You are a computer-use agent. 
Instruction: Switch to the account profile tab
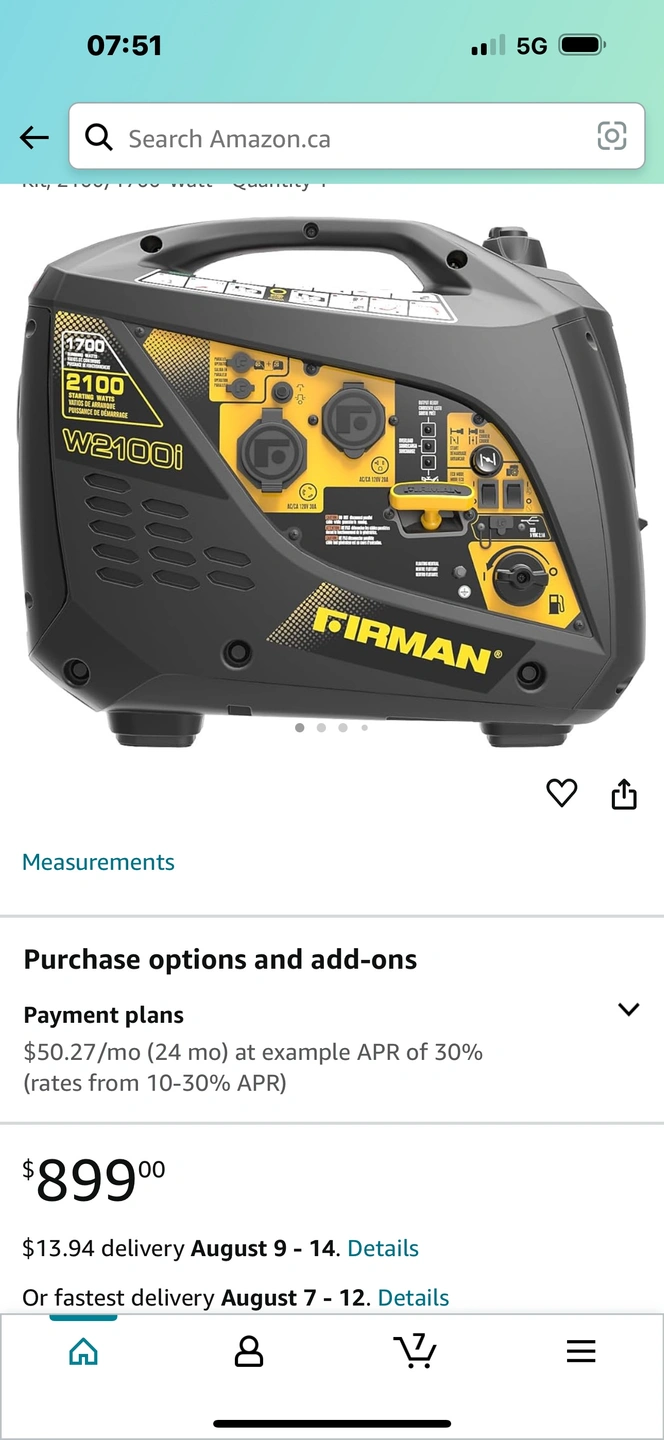tap(248, 1352)
